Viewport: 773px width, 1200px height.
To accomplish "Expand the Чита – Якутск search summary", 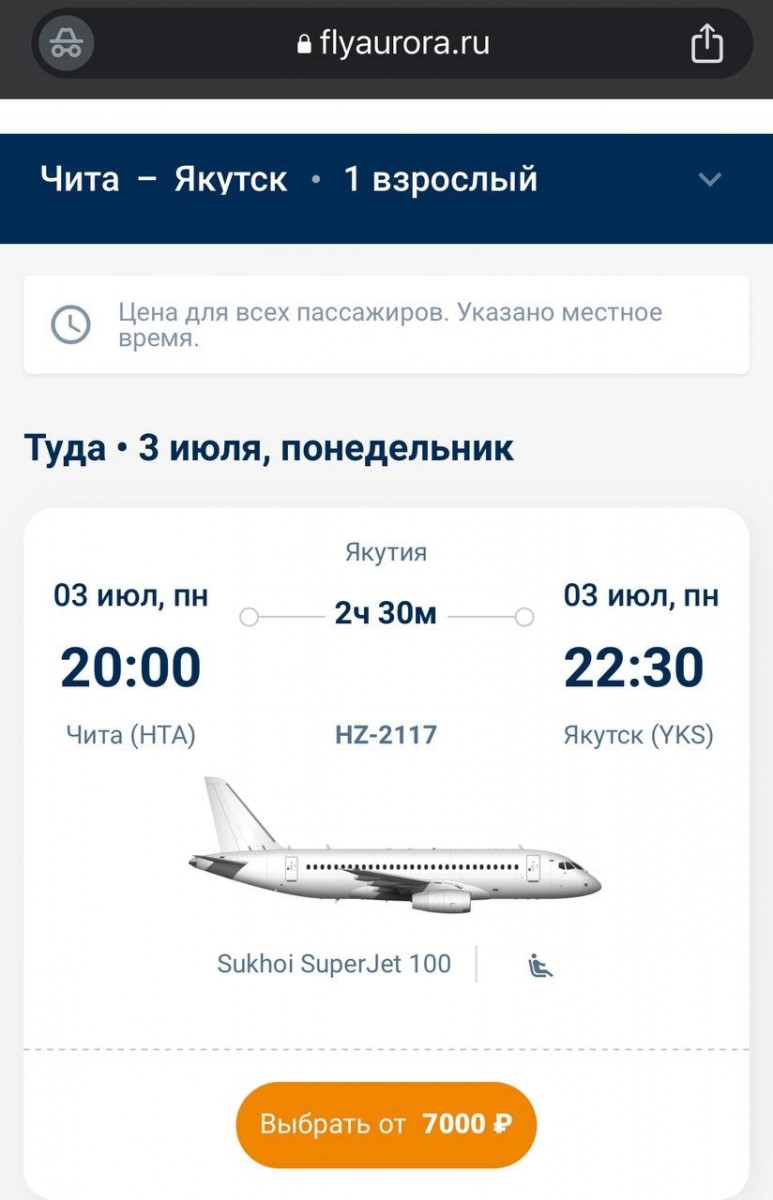I will (x=709, y=180).
